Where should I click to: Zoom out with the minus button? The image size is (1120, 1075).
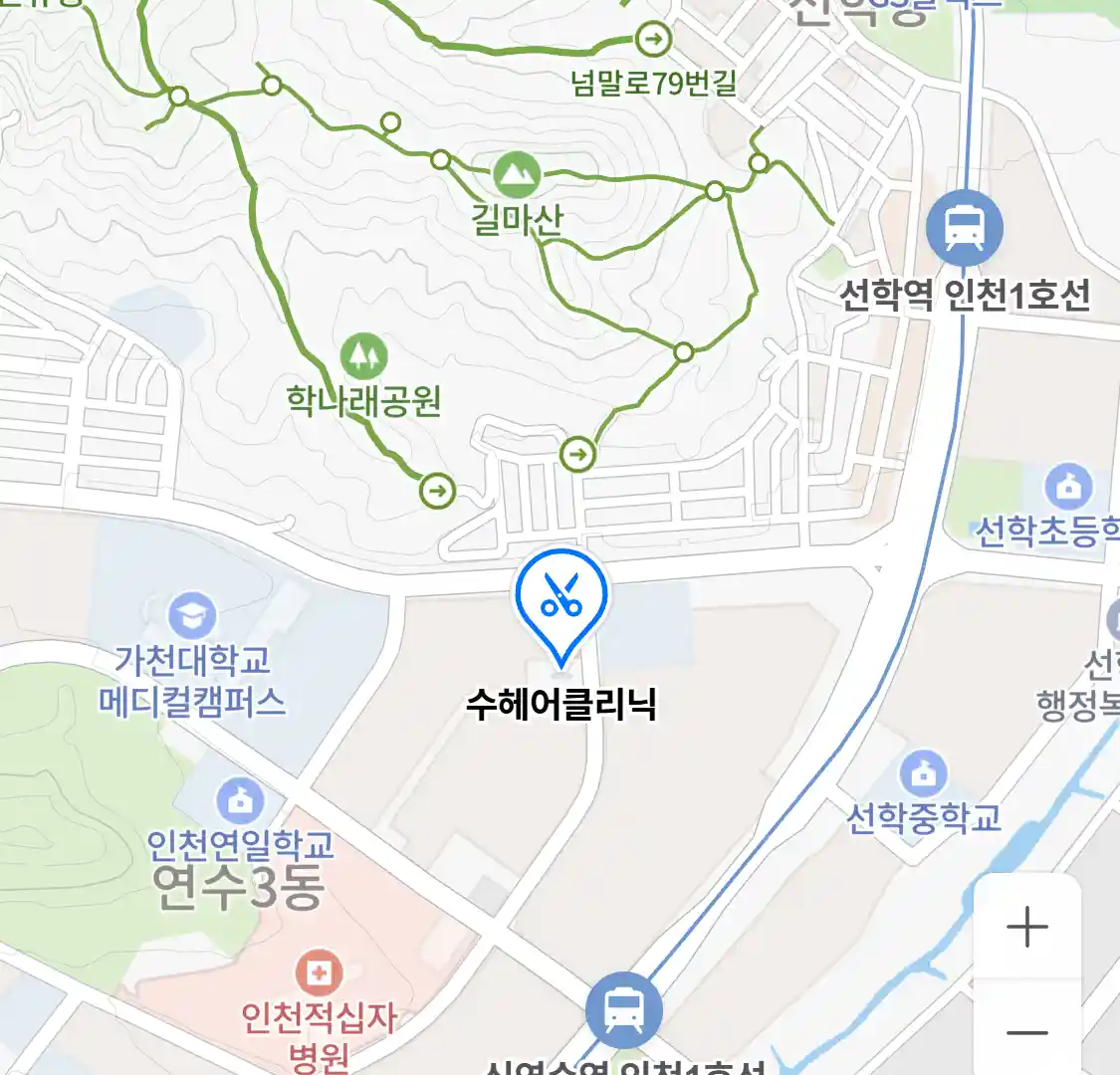pyautogui.click(x=1026, y=1032)
